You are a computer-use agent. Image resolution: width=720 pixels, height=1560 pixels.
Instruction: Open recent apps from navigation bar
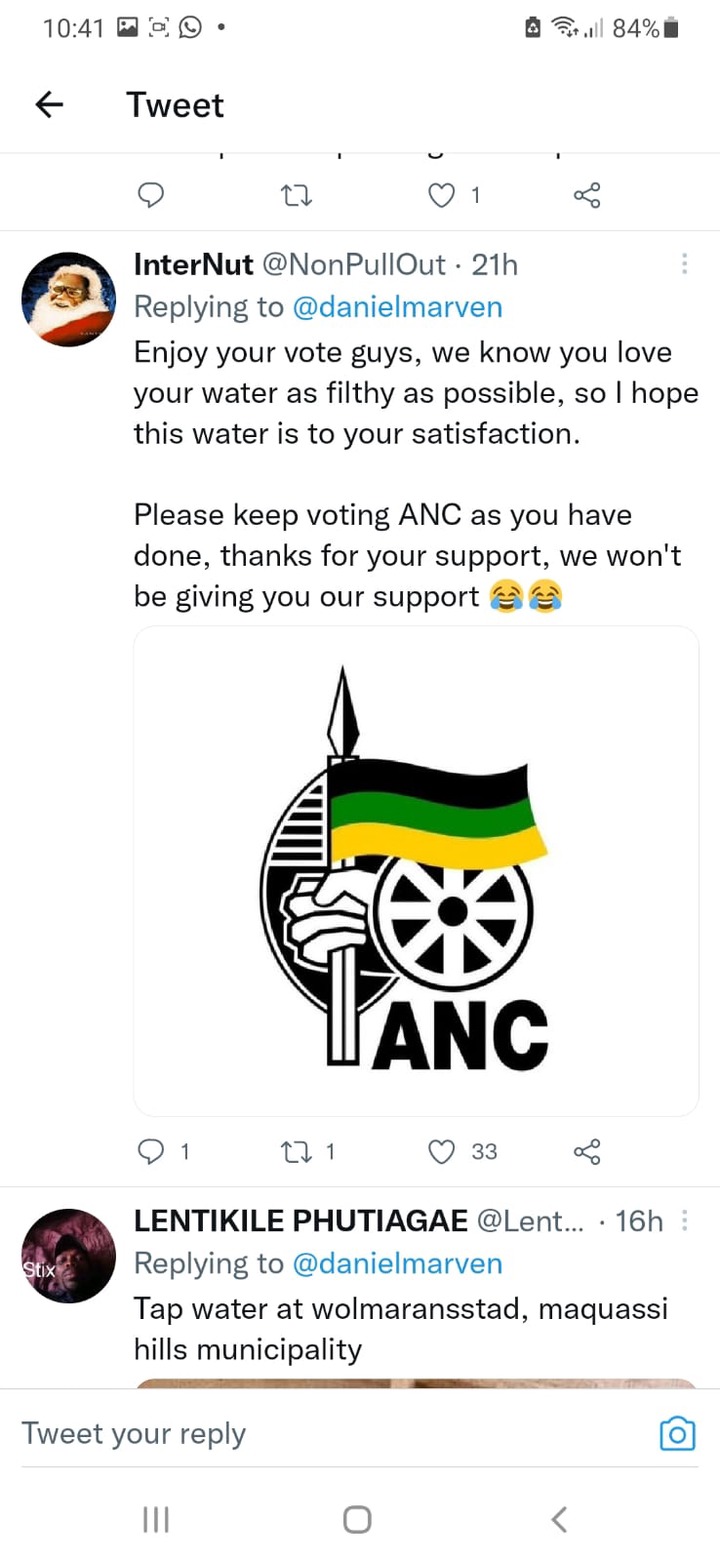156,1520
